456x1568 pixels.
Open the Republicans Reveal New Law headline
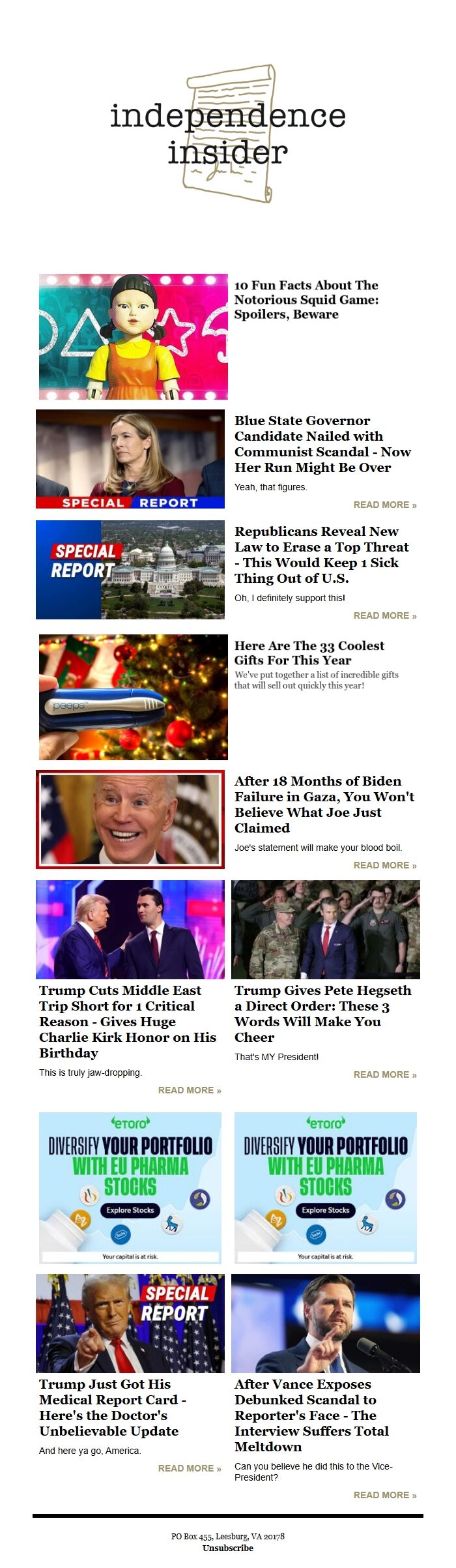[321, 555]
